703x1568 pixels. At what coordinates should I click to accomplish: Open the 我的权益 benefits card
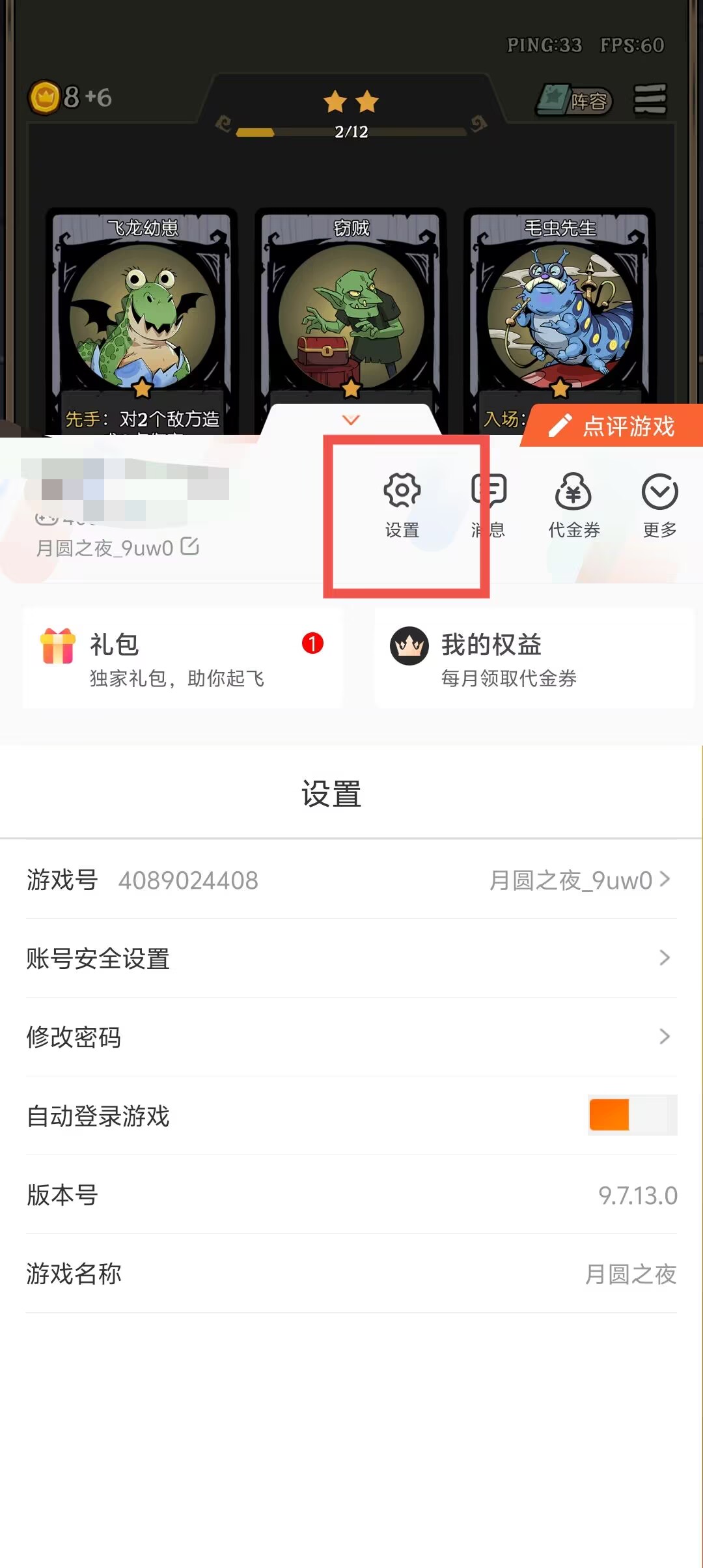[x=534, y=658]
